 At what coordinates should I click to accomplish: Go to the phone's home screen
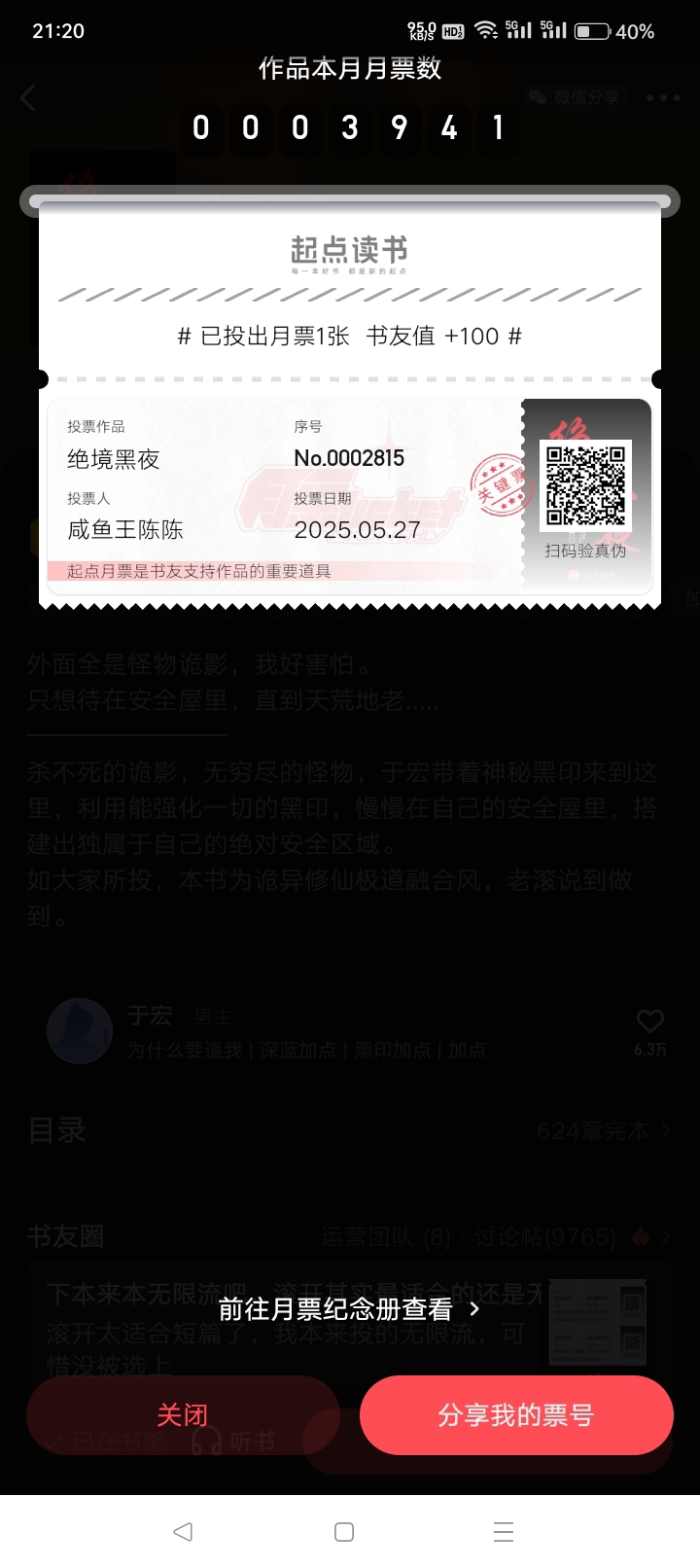coord(344,1532)
